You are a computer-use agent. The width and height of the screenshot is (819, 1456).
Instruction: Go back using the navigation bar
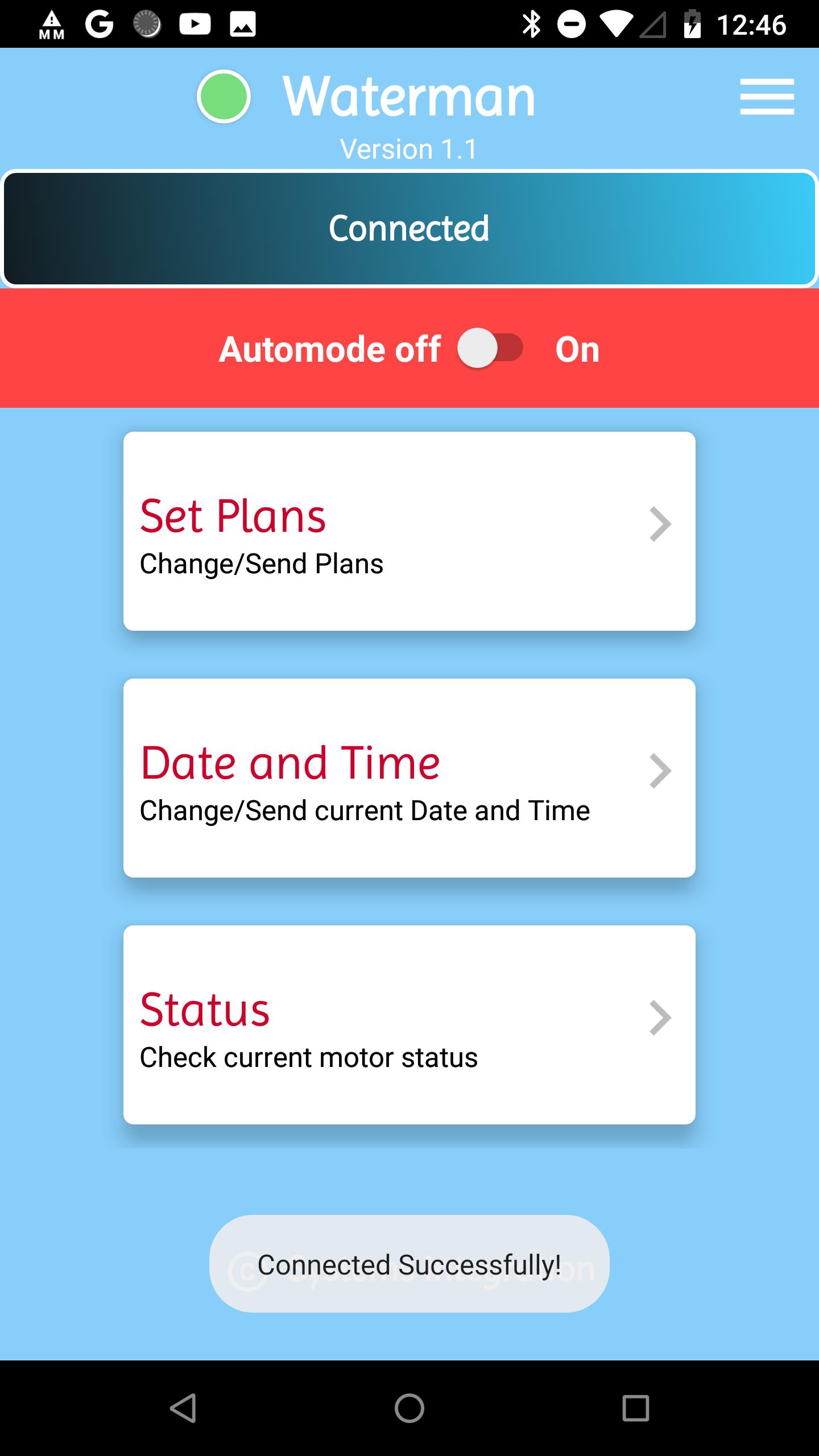pyautogui.click(x=183, y=1408)
